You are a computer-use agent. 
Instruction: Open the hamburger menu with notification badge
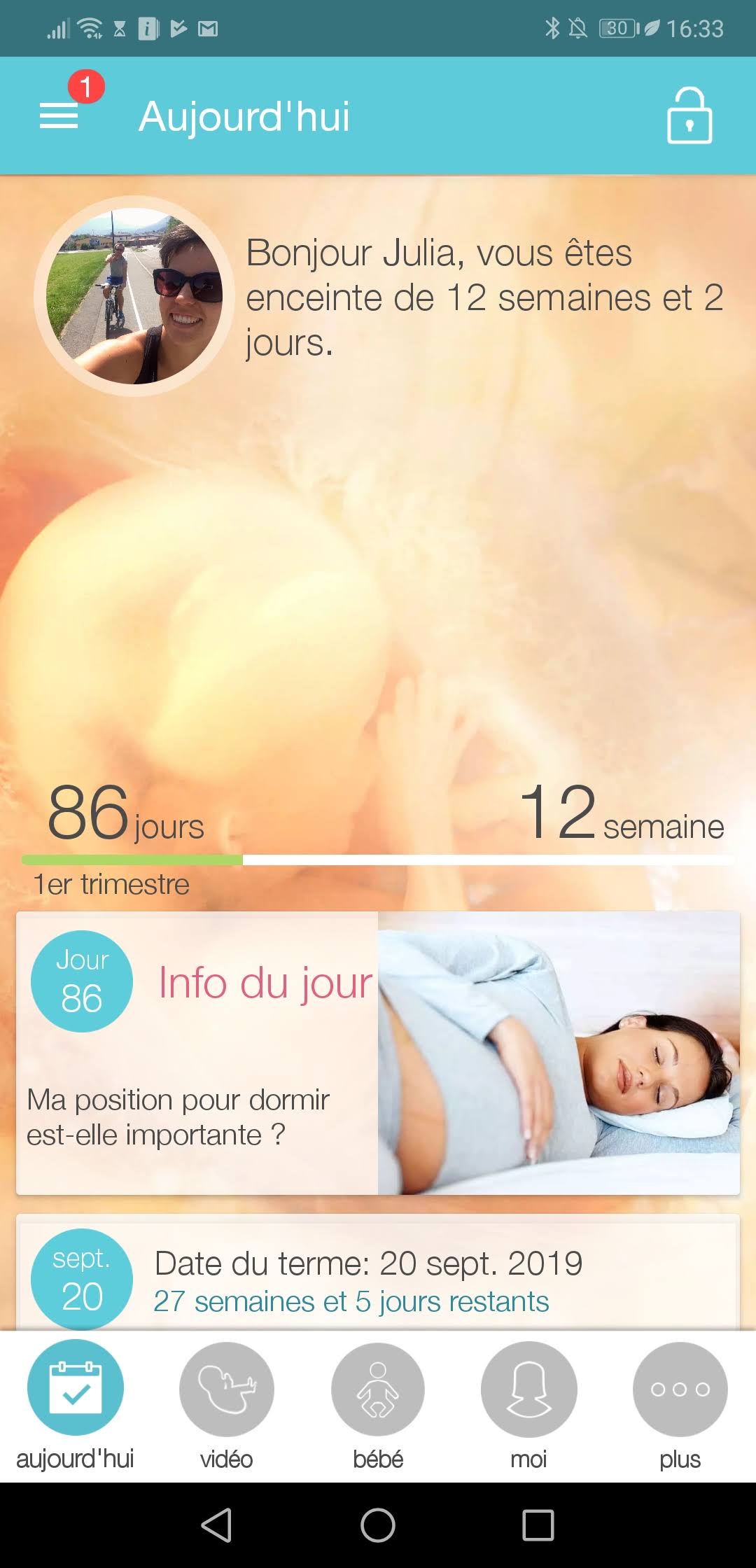coord(59,115)
